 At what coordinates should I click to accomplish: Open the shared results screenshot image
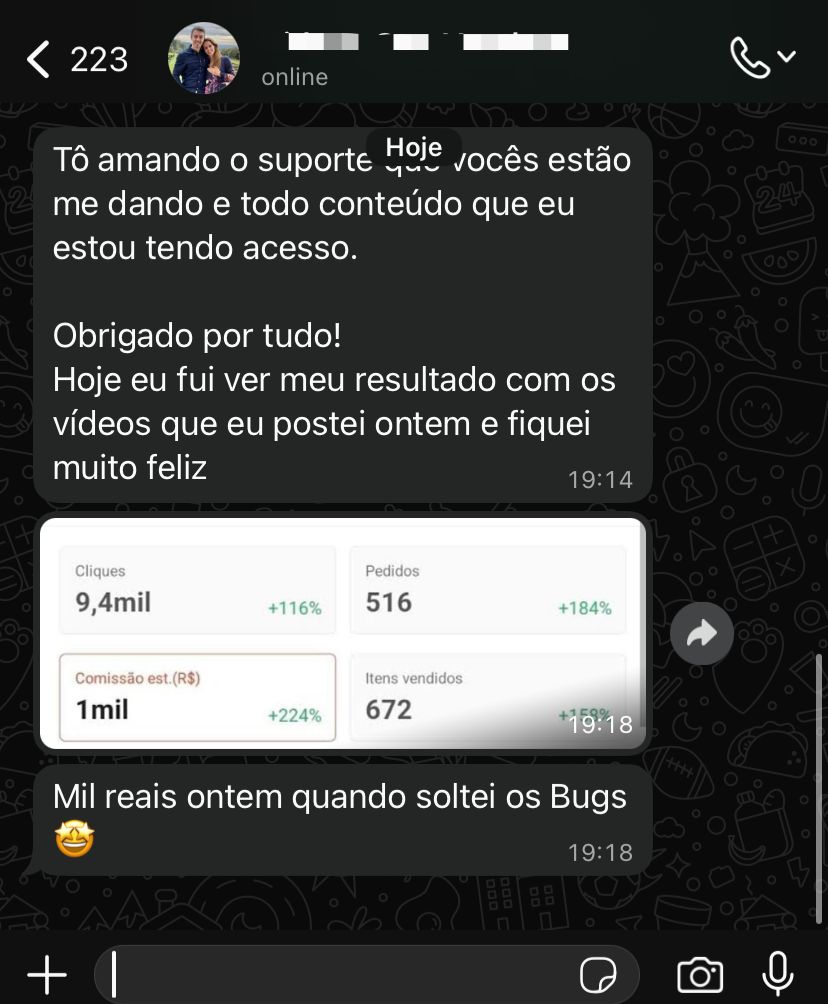coord(342,633)
